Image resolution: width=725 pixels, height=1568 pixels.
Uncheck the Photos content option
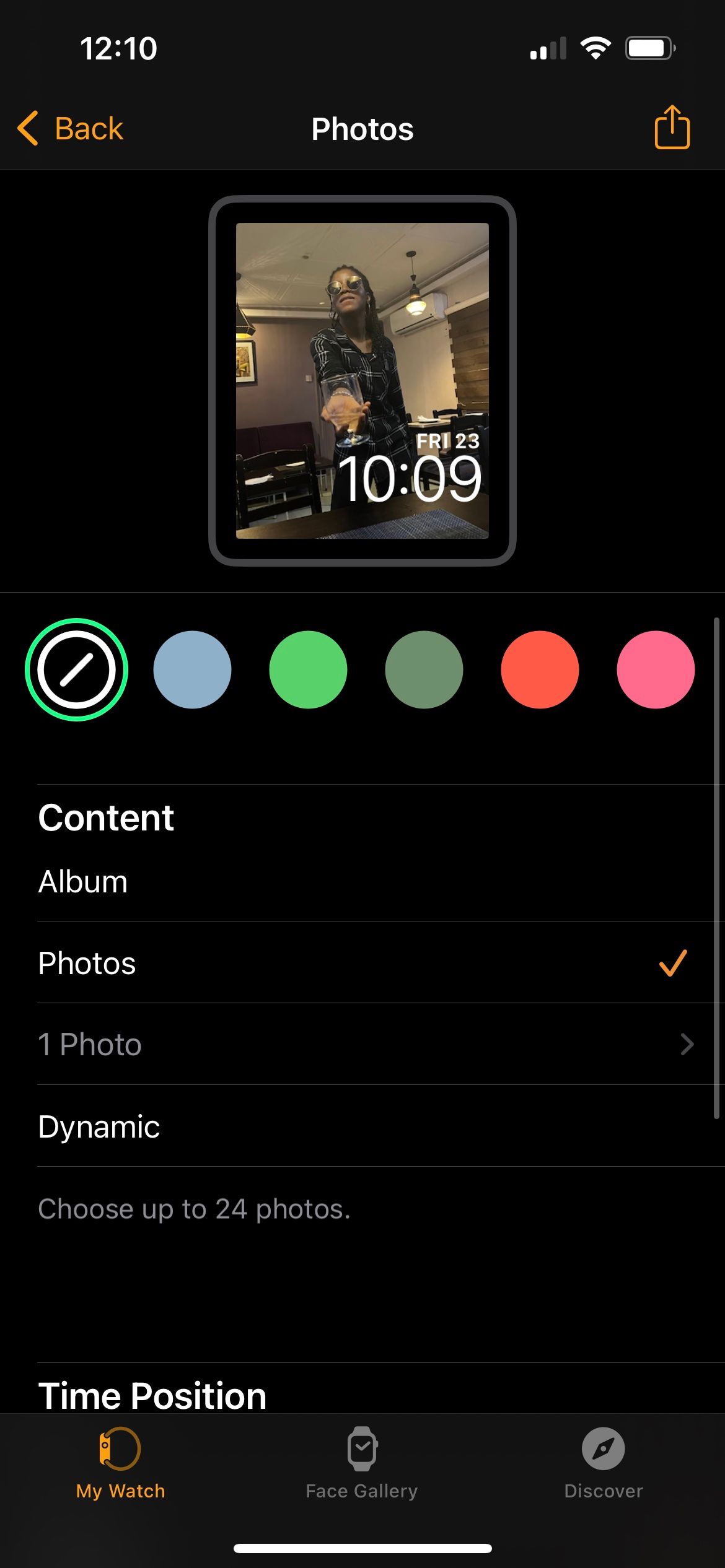[x=87, y=963]
